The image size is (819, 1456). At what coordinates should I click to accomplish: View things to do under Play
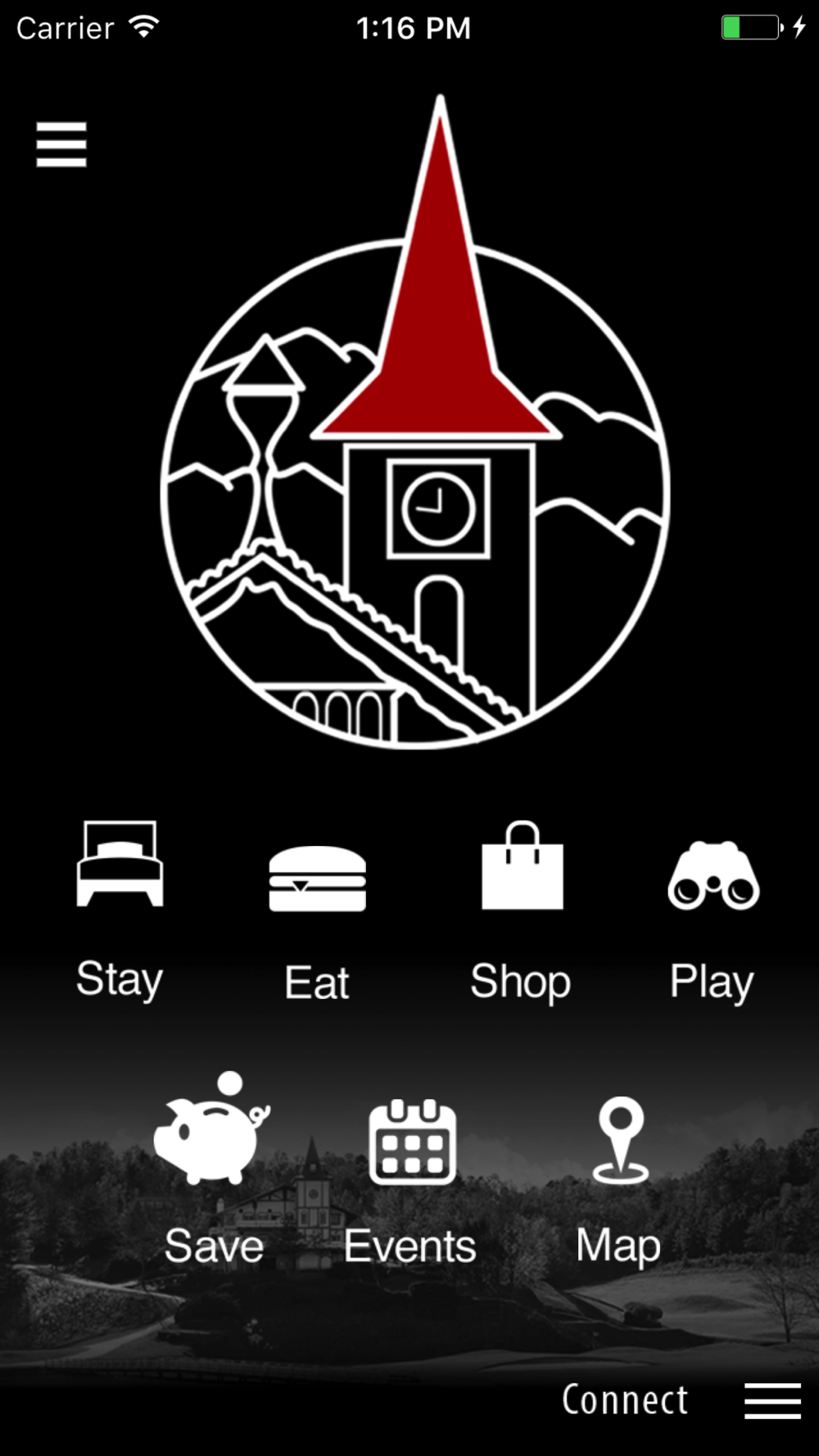[713, 921]
